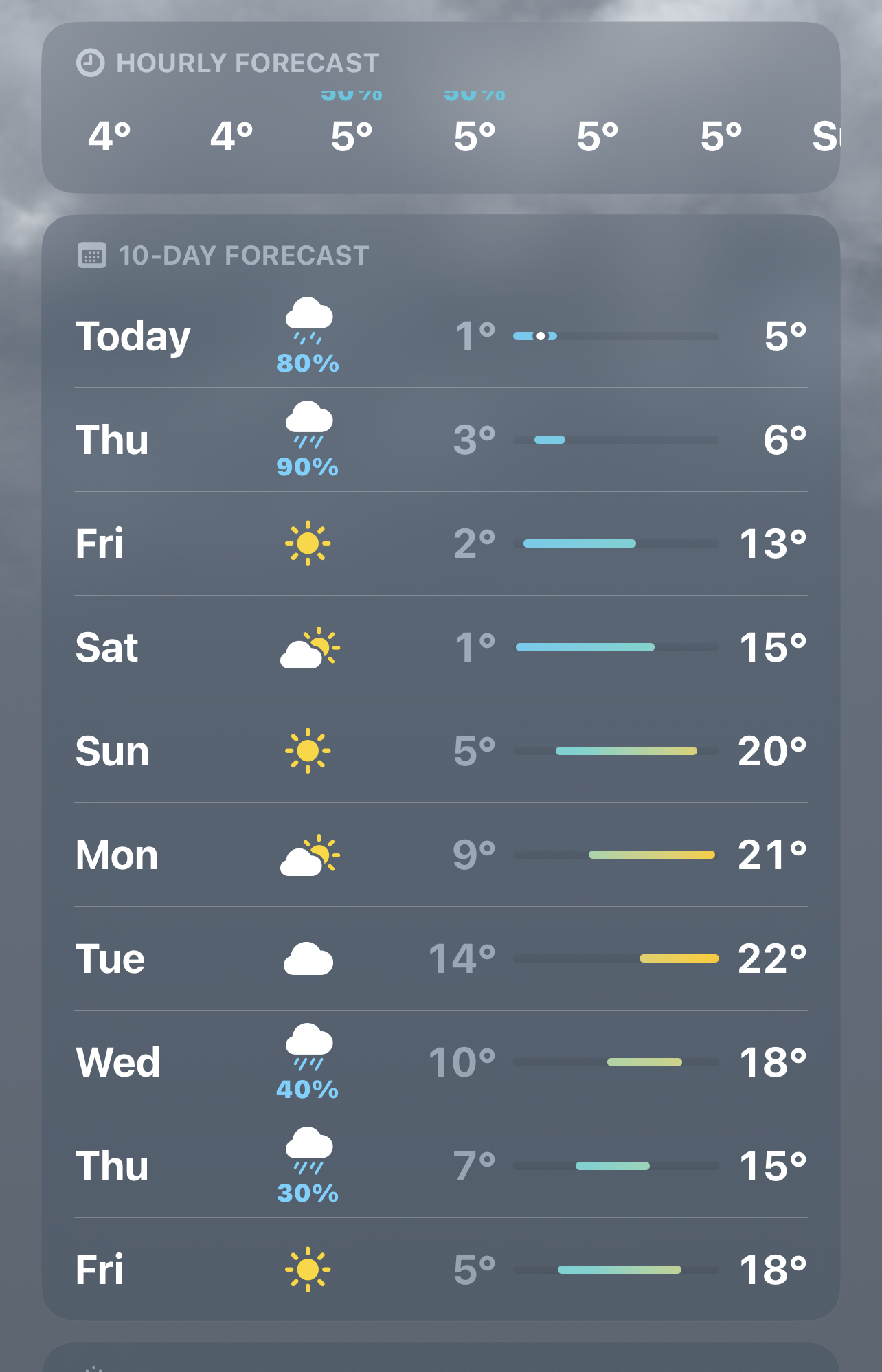Viewport: 882px width, 1372px height.
Task: Open the Thu forecast with 90% rain
Action: (440, 440)
